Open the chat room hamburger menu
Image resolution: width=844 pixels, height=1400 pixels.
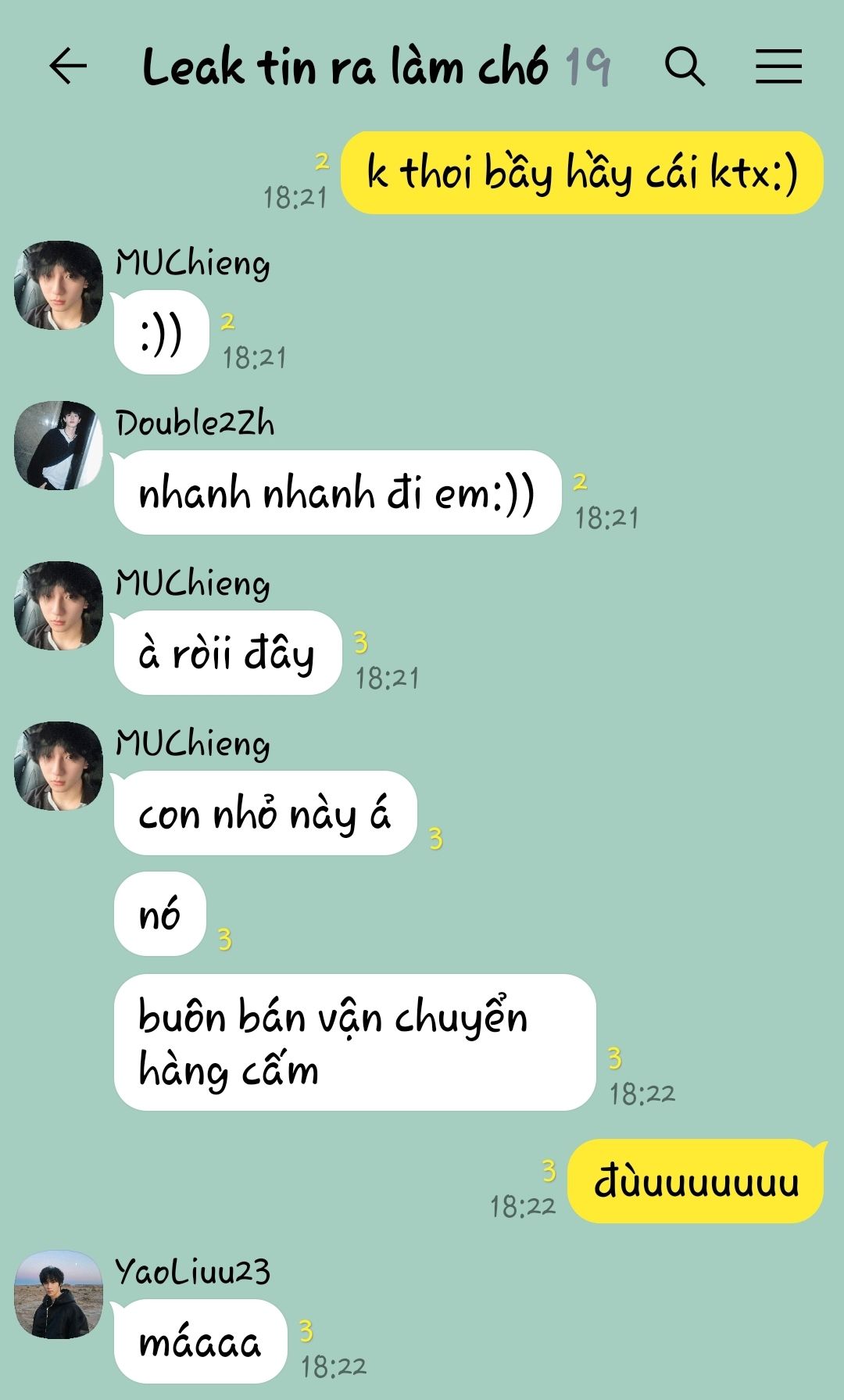click(778, 66)
